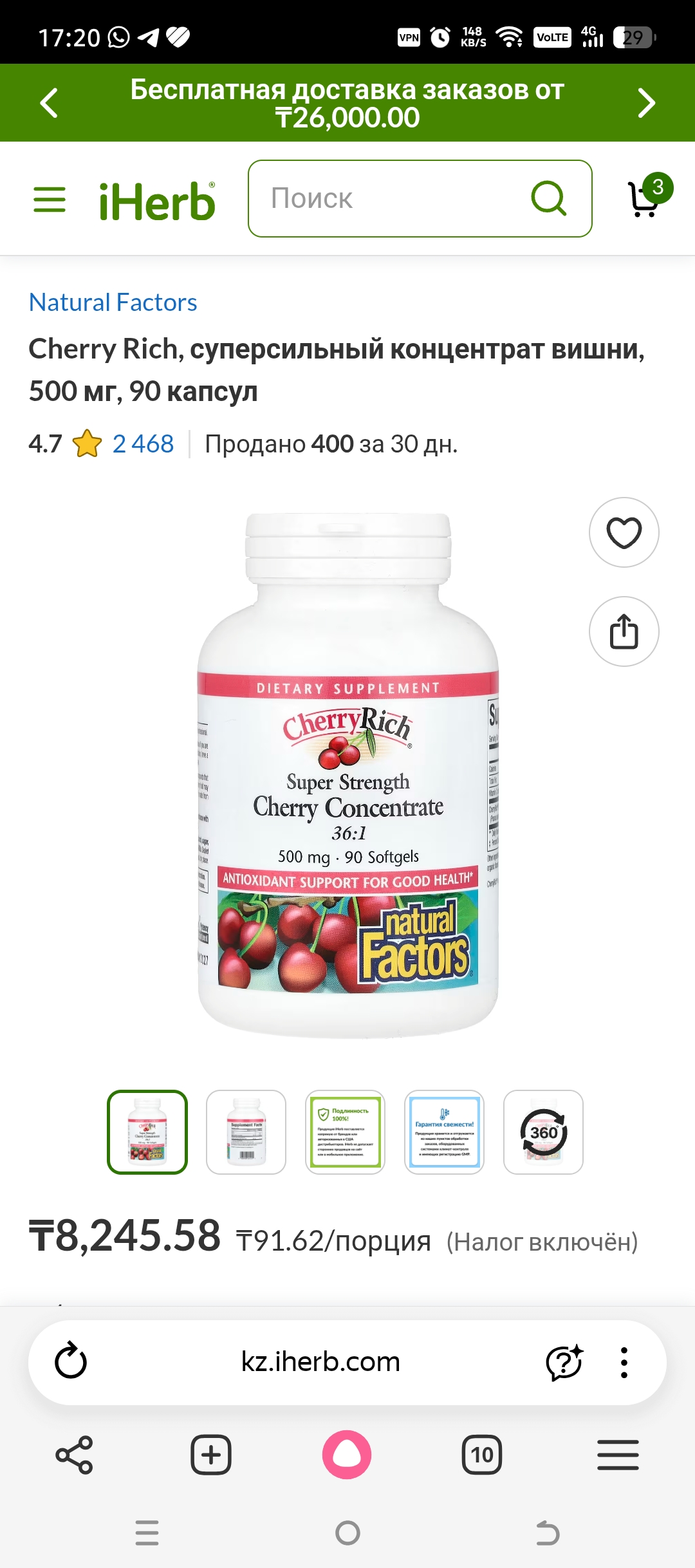
Task: Show previous promo banner message
Action: [49, 103]
